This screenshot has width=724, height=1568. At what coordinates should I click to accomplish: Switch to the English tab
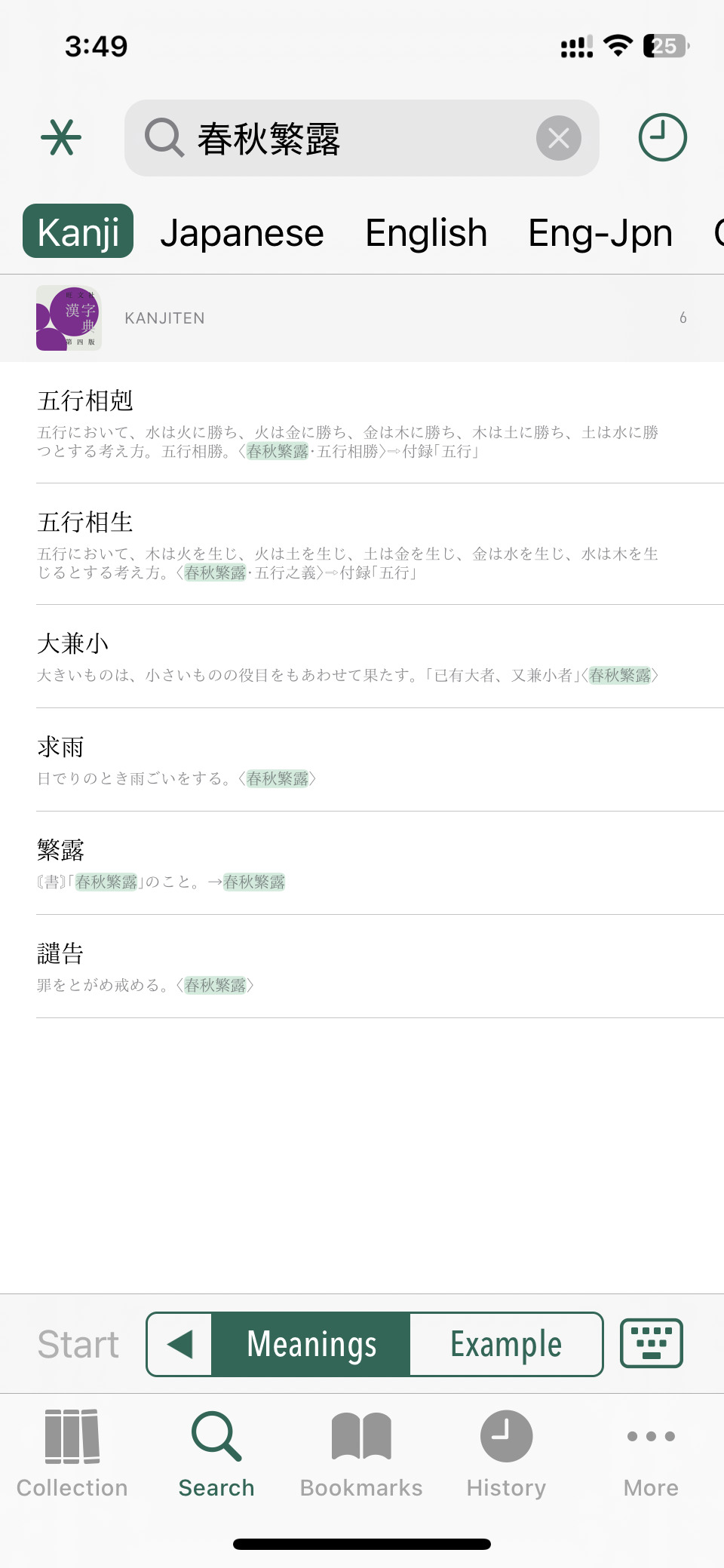tap(426, 232)
